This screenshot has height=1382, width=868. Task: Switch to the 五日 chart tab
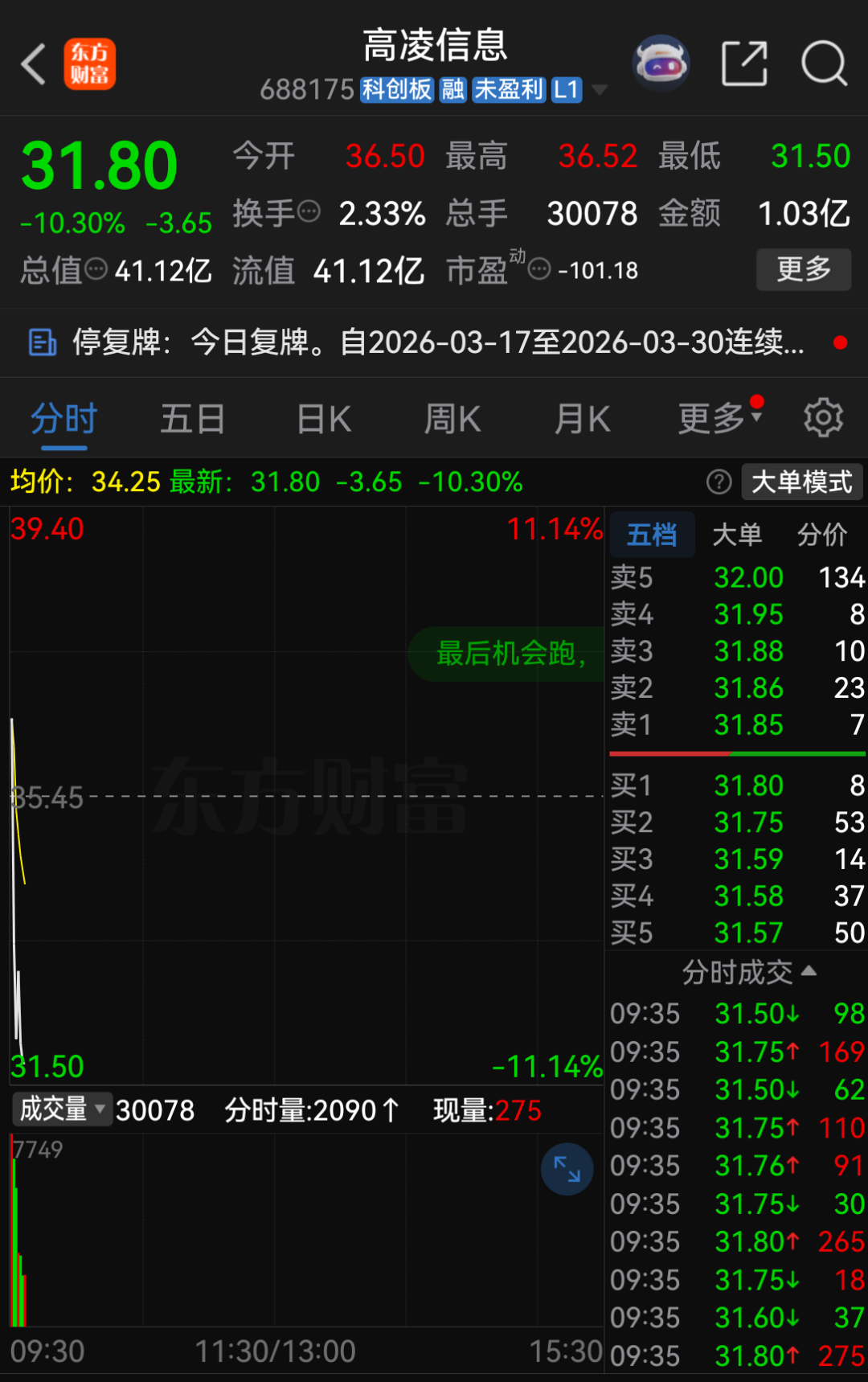(192, 417)
